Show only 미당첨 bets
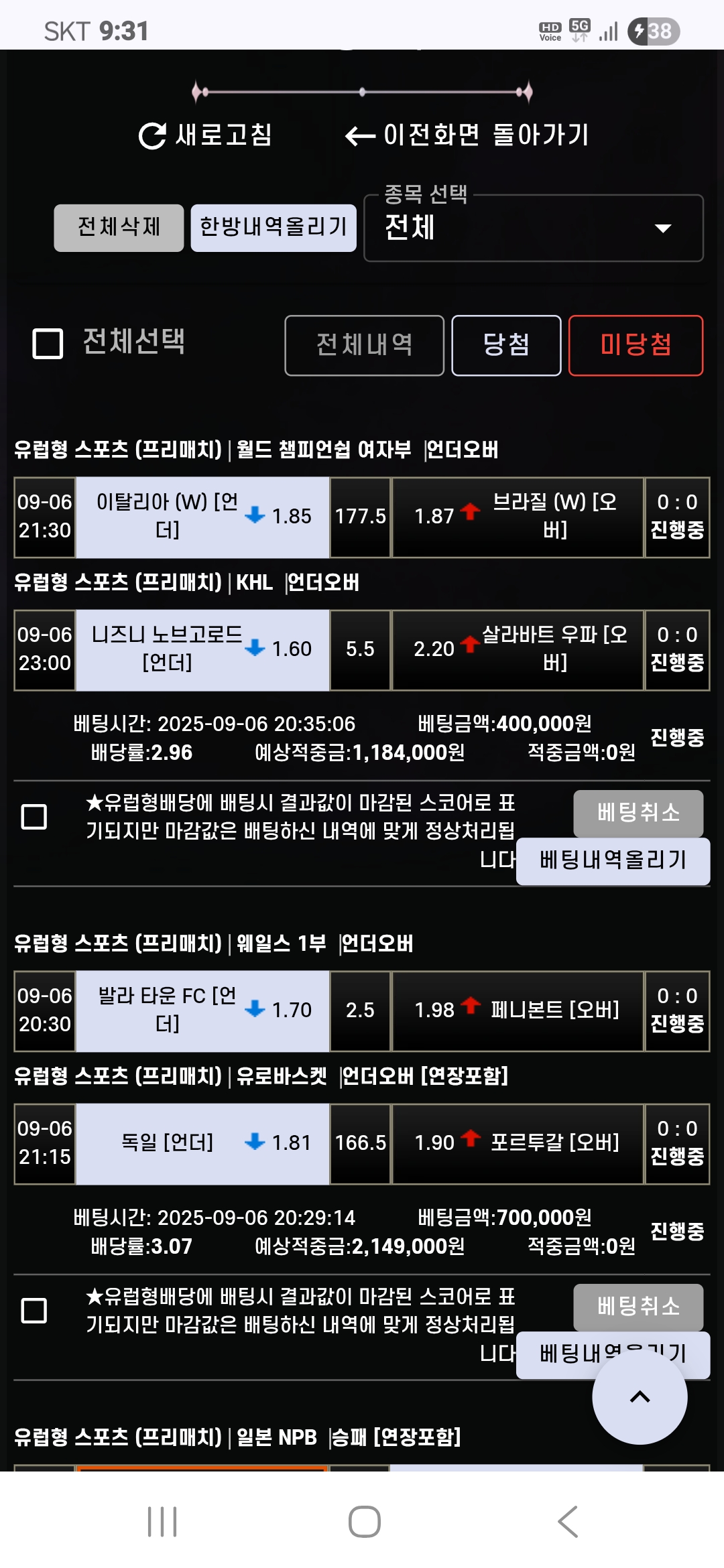The height and width of the screenshot is (1568, 724). point(636,345)
